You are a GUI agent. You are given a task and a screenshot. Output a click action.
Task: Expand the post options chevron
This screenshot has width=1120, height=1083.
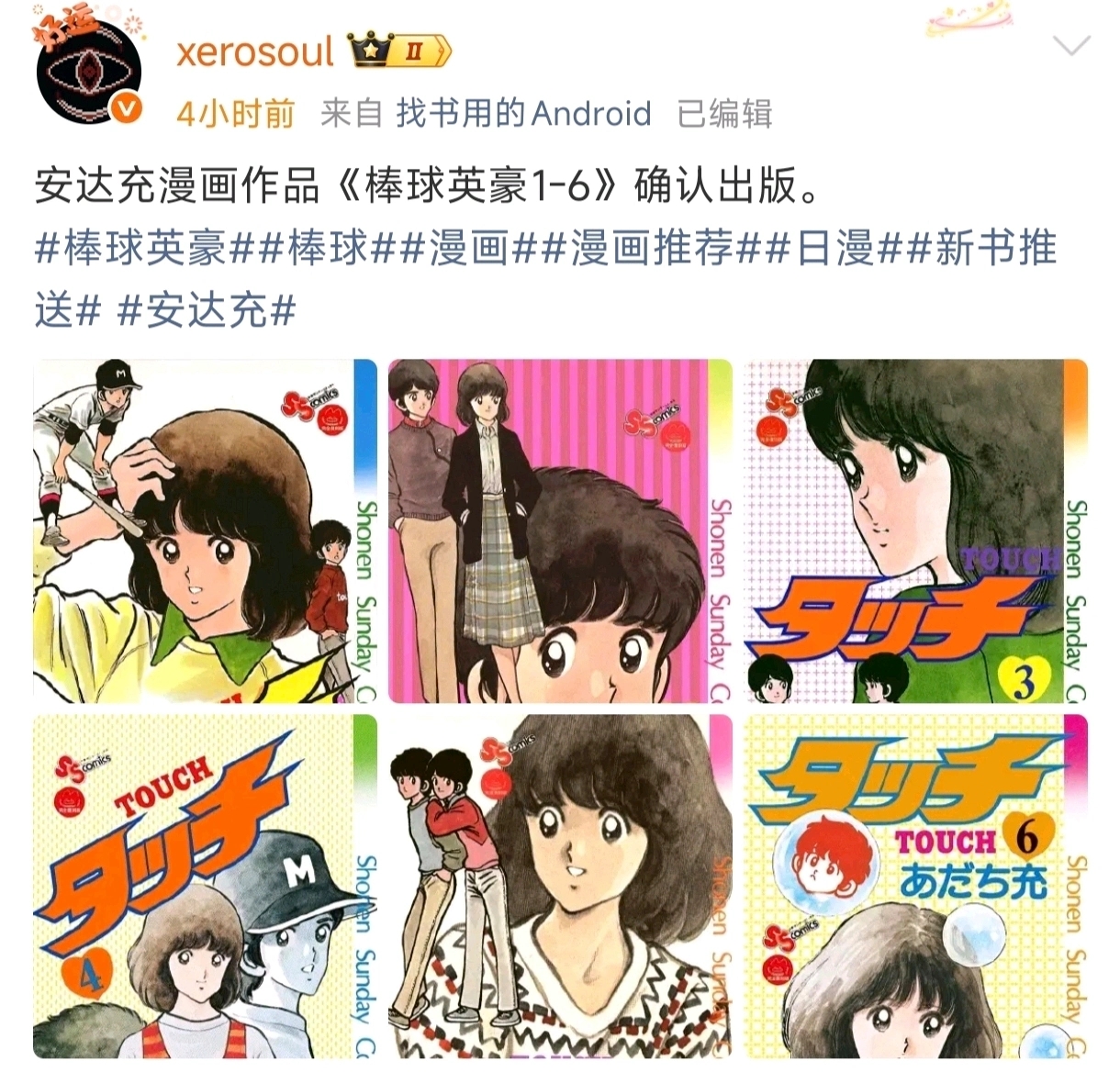tap(1070, 46)
